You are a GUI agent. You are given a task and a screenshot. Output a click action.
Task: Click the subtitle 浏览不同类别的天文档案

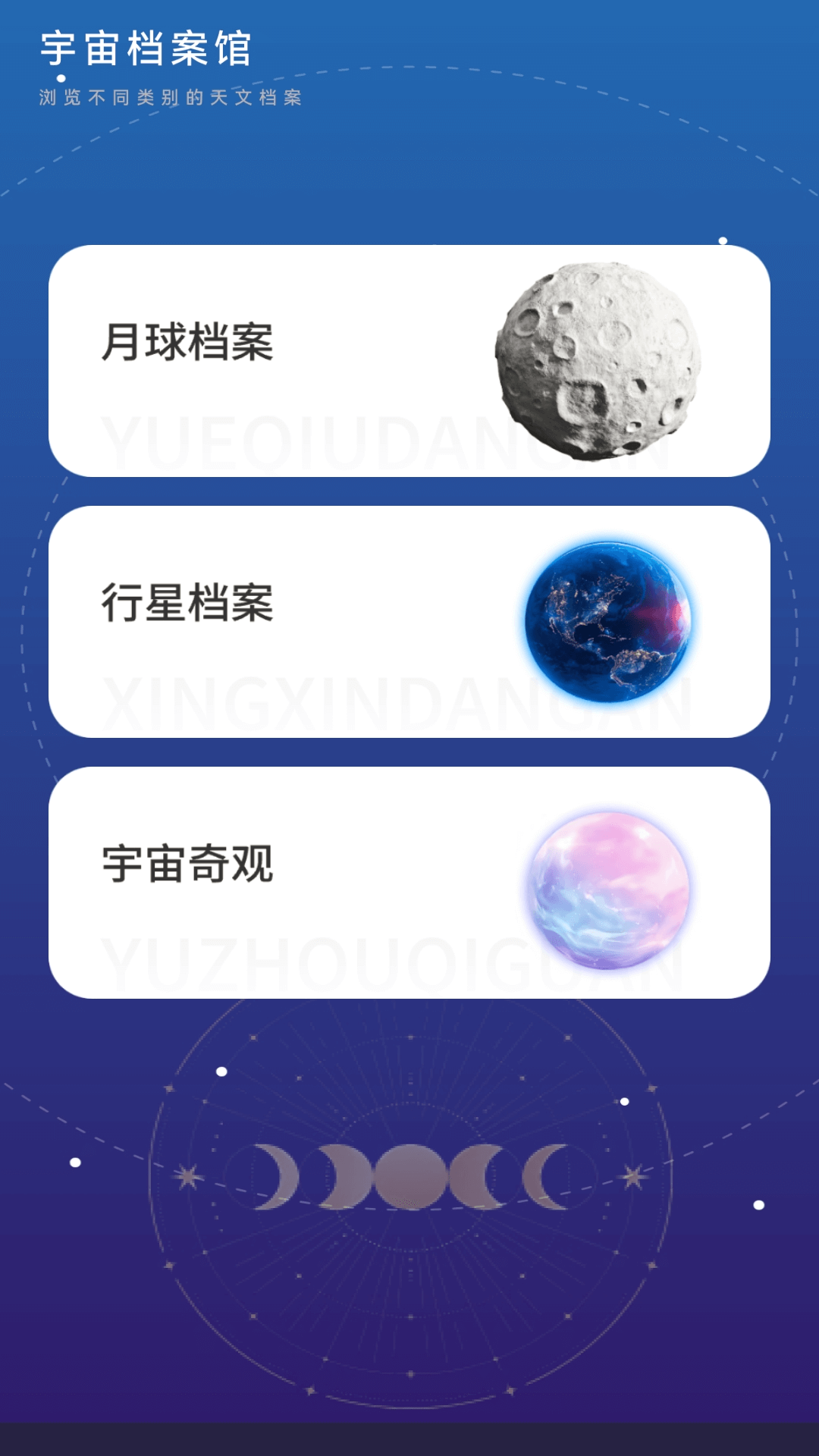click(171, 97)
